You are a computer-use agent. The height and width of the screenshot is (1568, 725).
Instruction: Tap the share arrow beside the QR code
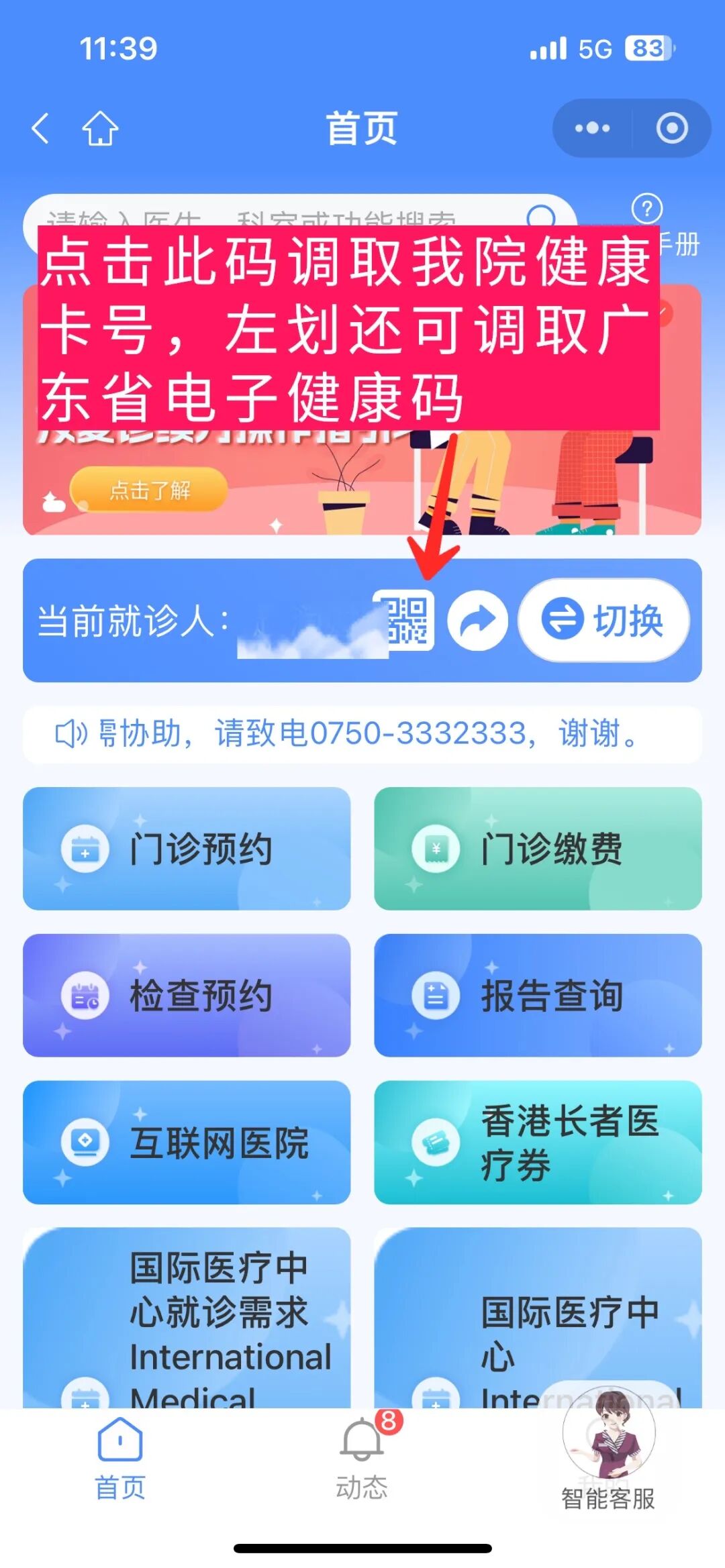pyautogui.click(x=477, y=621)
